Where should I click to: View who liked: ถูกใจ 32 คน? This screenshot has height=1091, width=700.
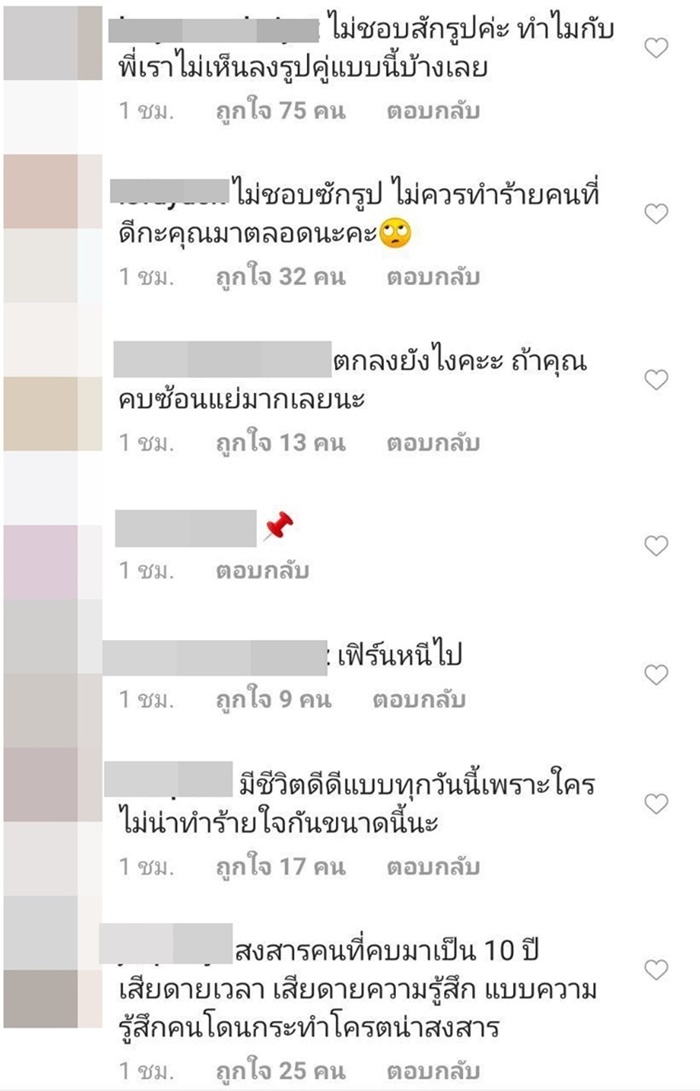281,277
